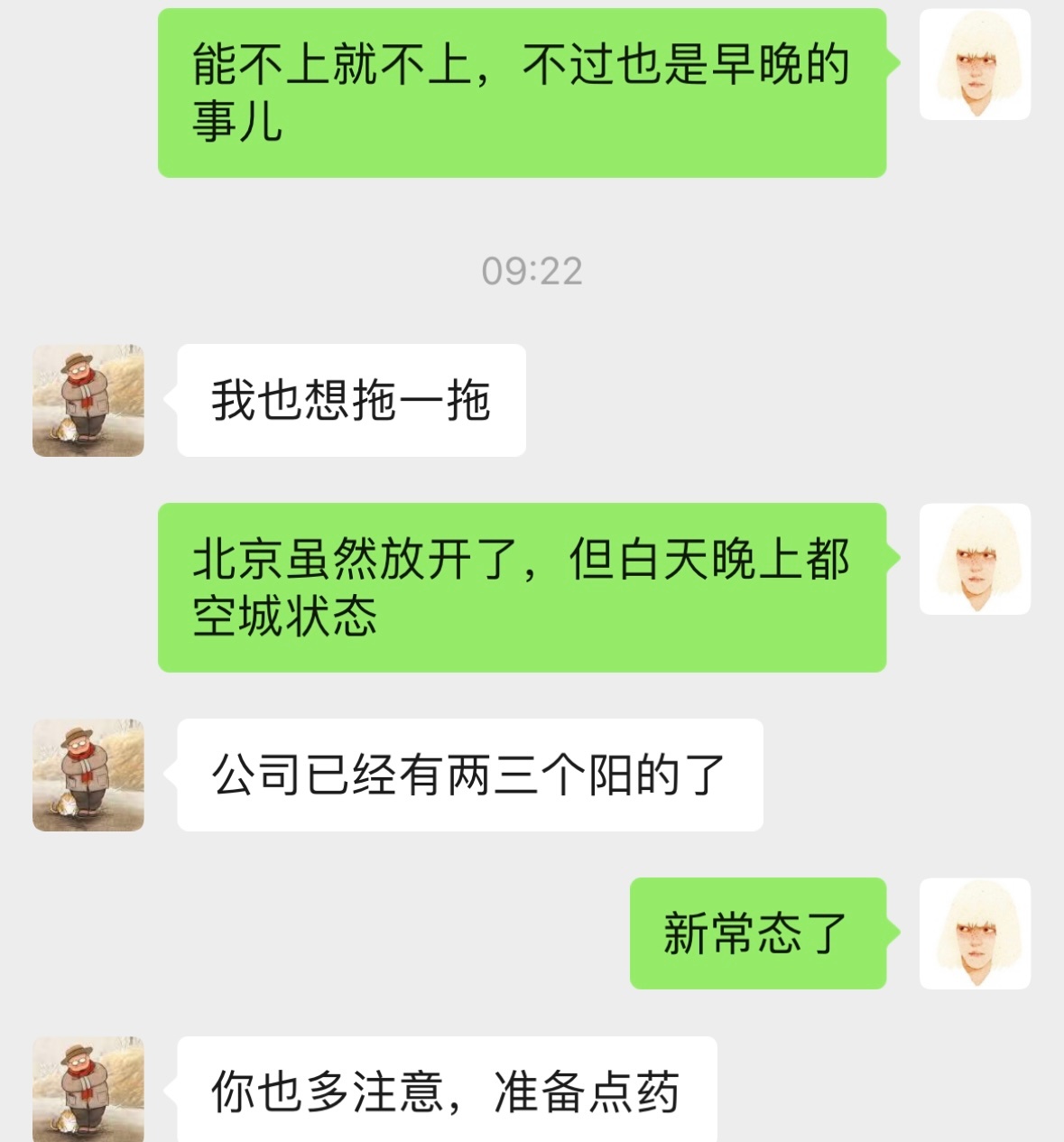Tap contact's avatar next to "我也想拖一拖"
The width and height of the screenshot is (1064, 1142).
point(88,400)
